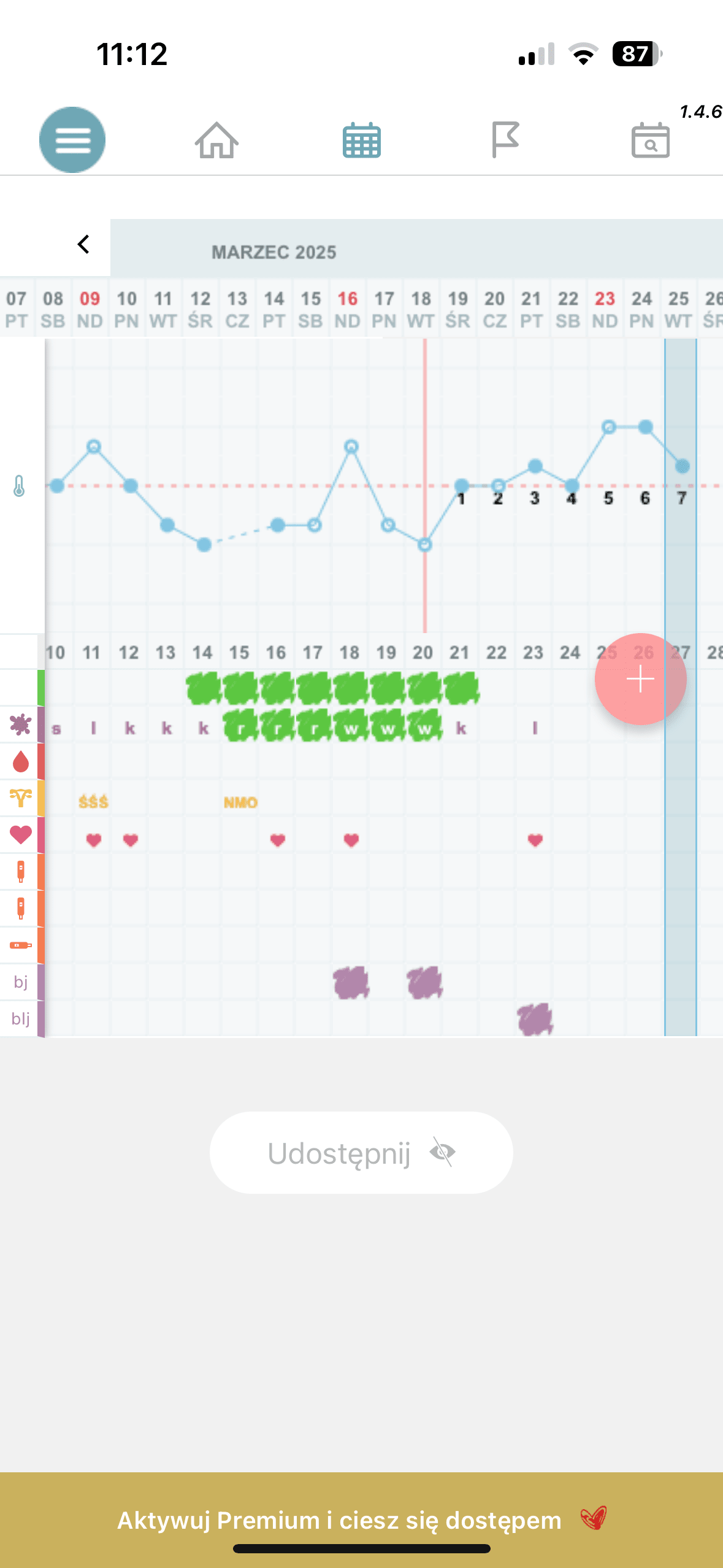Screen dimensions: 723x1568
Task: Select the day column 25 WT
Action: [x=678, y=309]
